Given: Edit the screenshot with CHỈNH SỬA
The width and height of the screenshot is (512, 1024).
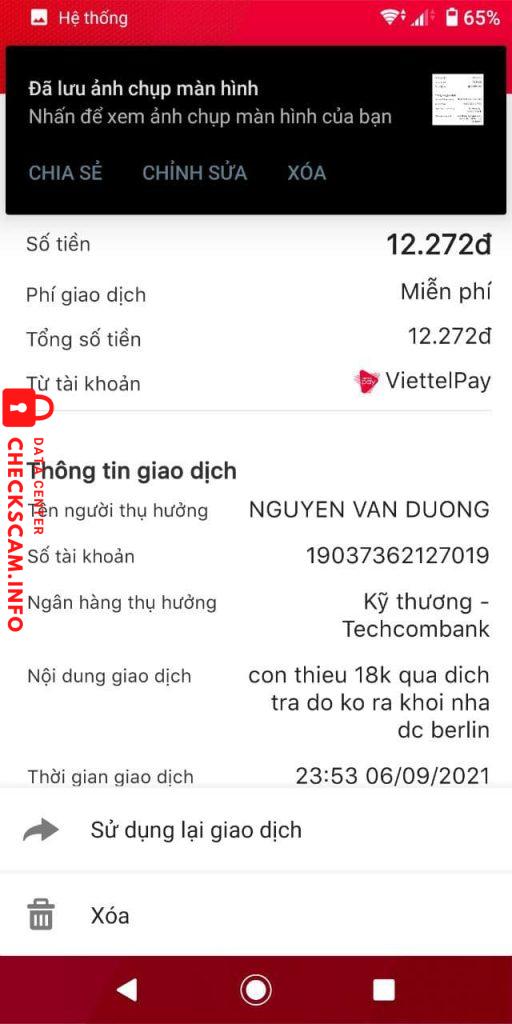Looking at the screenshot, I should tap(195, 173).
